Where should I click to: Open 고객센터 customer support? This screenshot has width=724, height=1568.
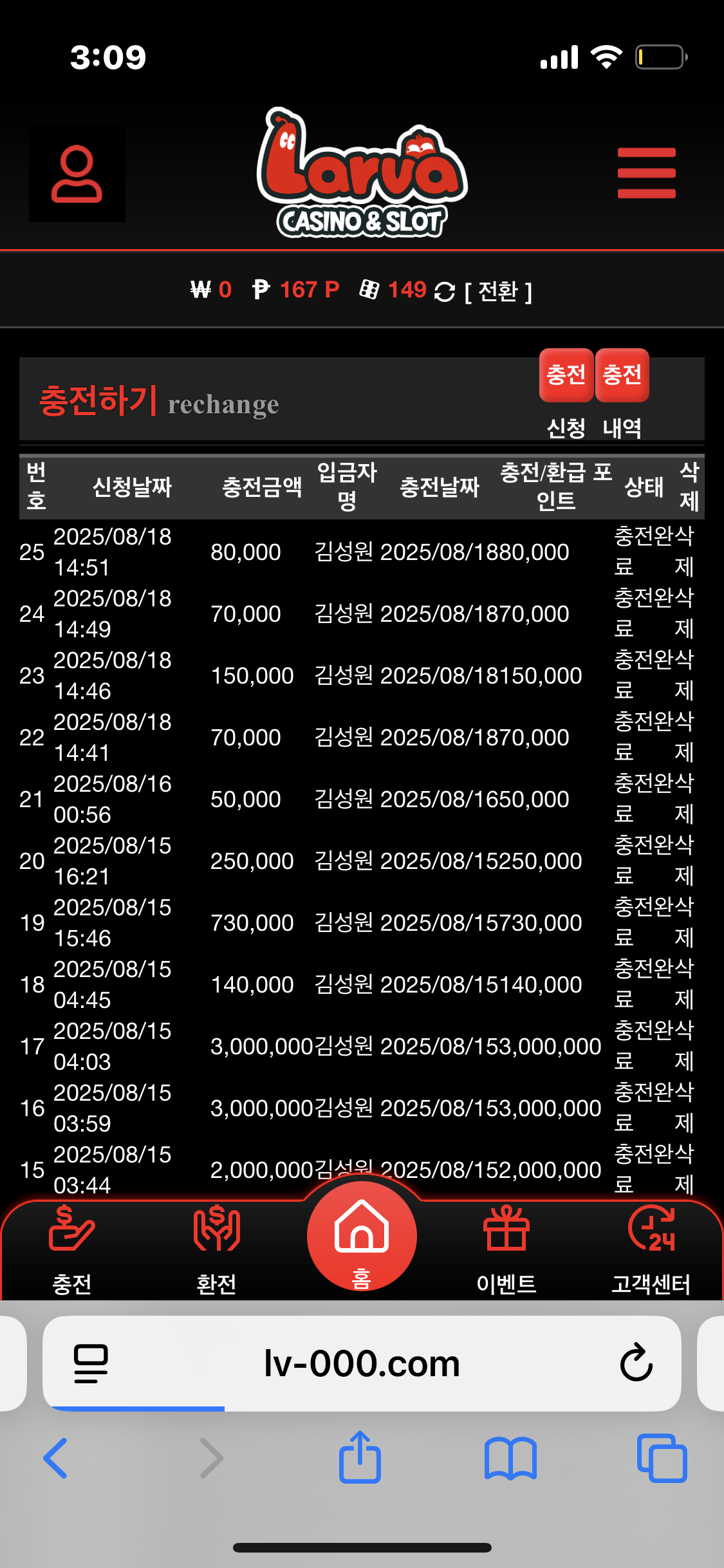tap(651, 1250)
